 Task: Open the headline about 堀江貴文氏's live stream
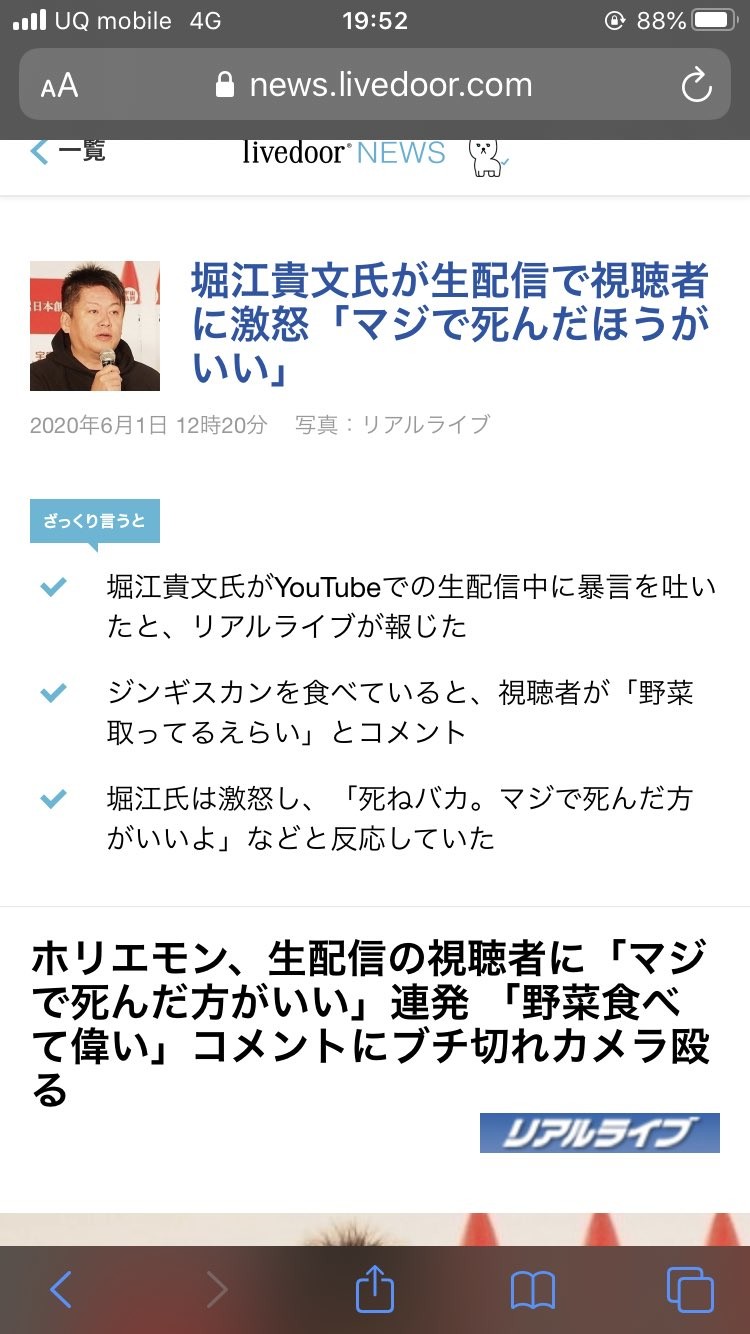(450, 325)
